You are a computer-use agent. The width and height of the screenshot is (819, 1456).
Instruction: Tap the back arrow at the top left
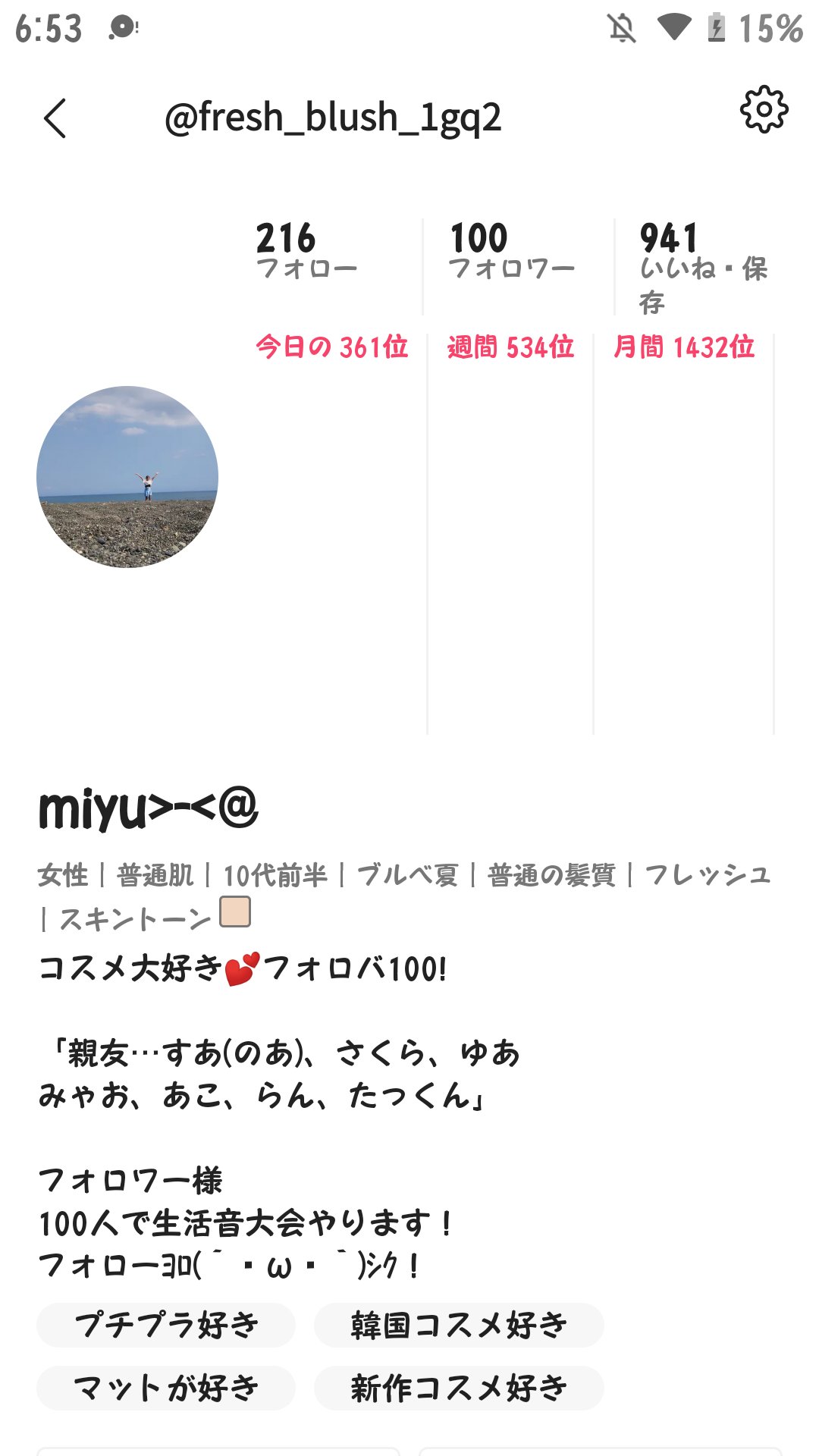pos(55,118)
